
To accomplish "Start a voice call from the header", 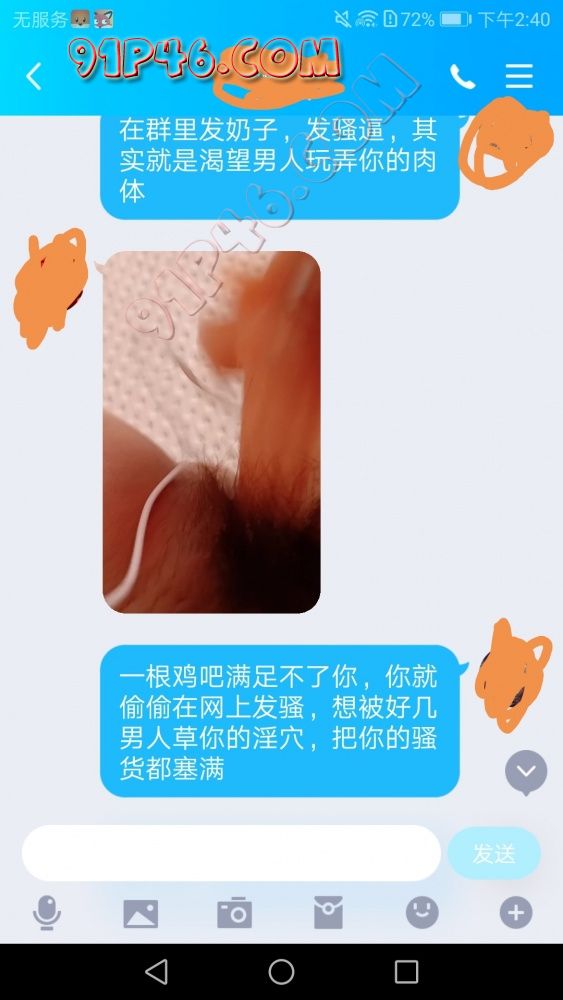I will tap(462, 77).
